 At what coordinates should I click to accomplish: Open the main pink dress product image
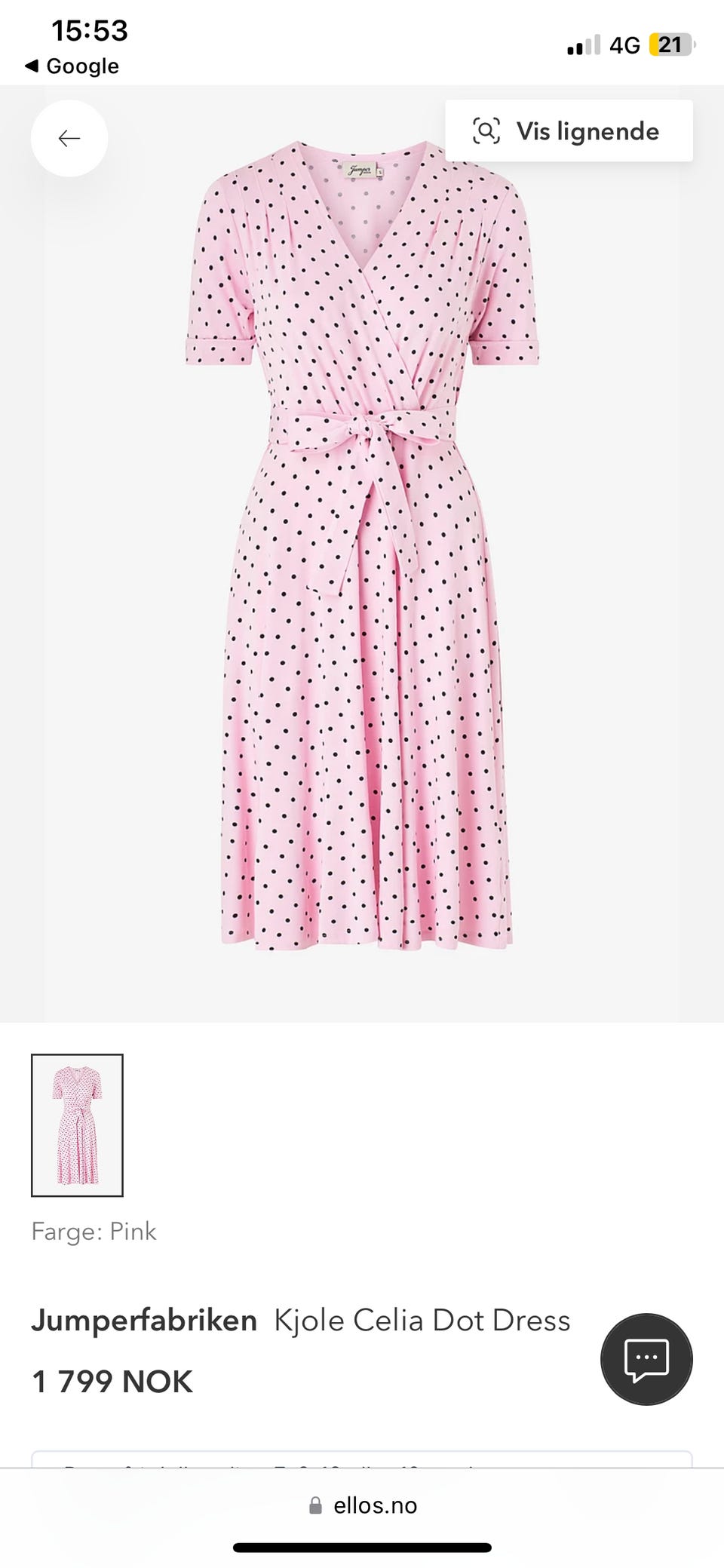[x=362, y=543]
